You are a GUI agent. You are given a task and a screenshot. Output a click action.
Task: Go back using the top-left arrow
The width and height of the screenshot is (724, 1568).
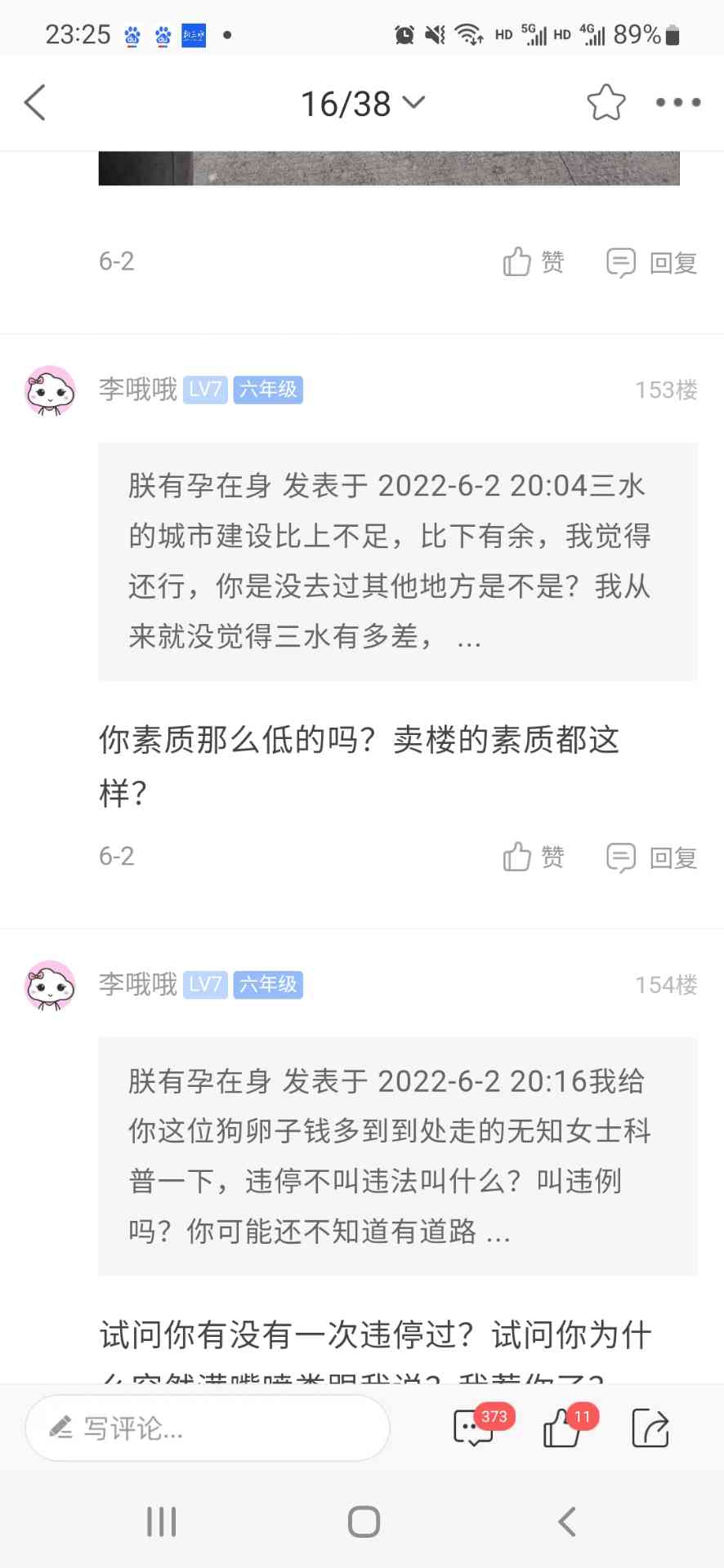(x=35, y=103)
